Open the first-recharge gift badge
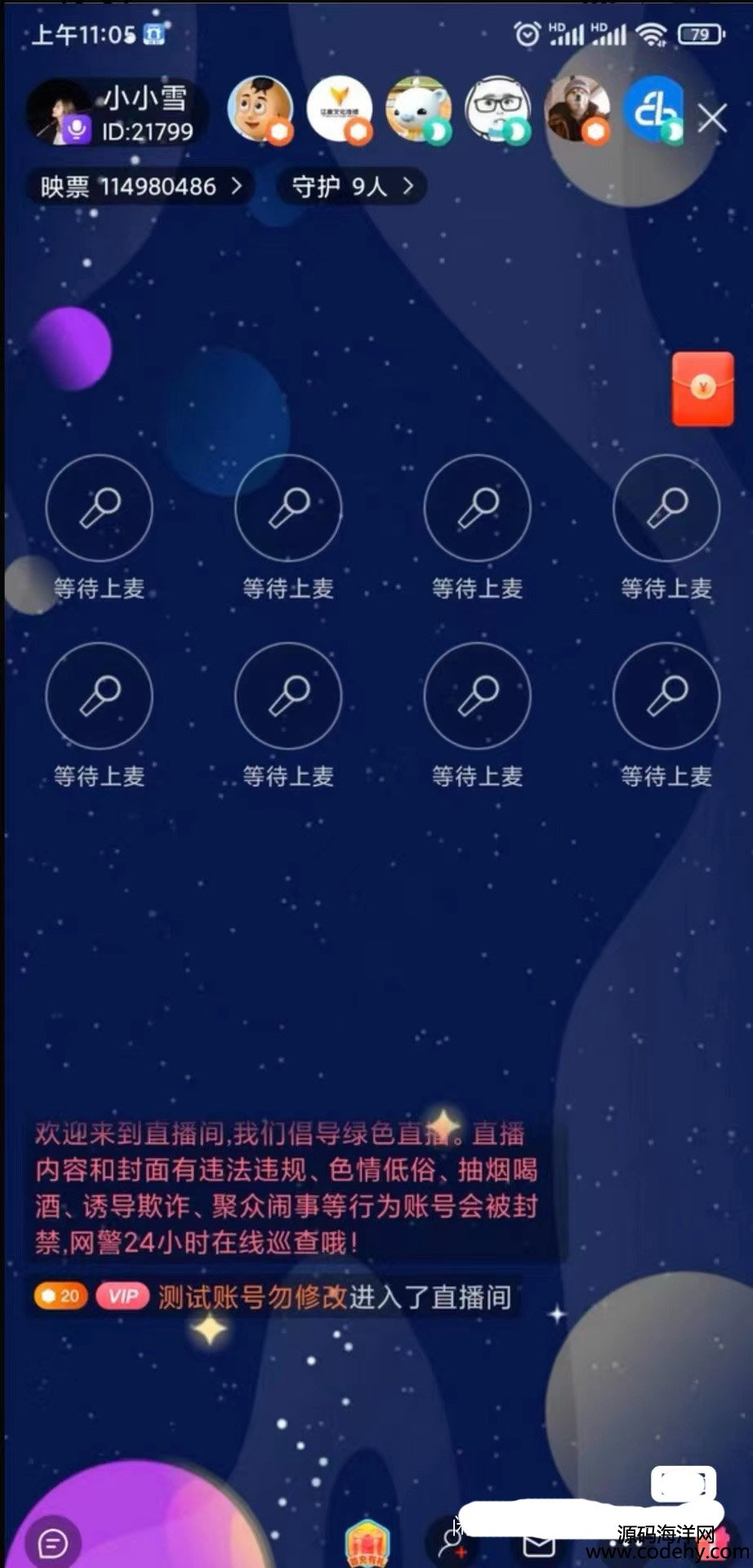 coord(368,1542)
